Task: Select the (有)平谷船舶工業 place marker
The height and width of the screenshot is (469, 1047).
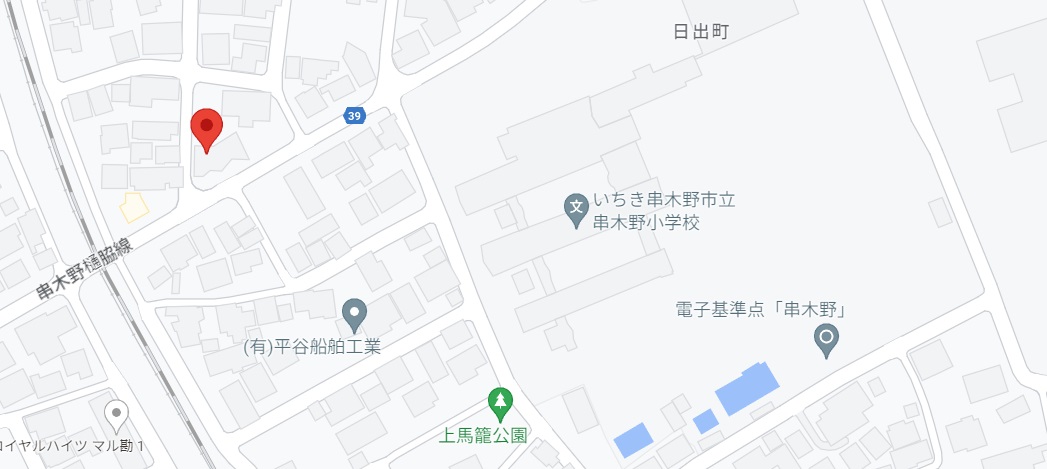Action: pos(354,315)
